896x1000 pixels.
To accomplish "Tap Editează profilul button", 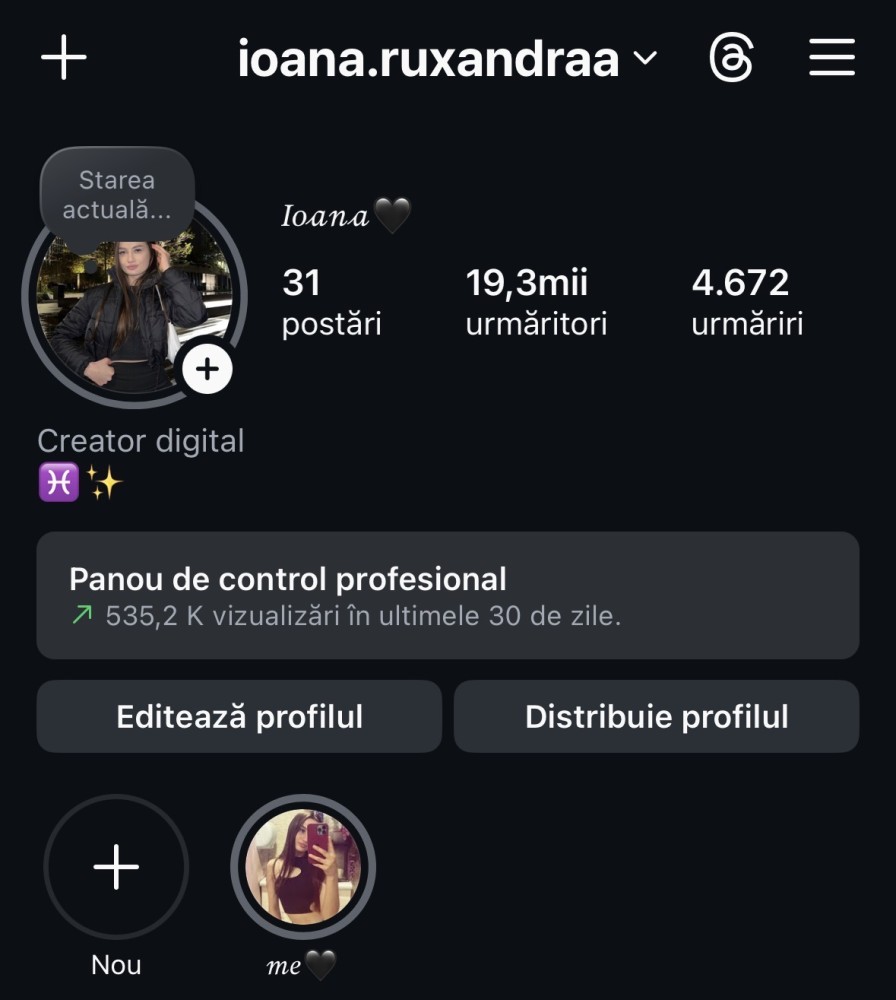I will [239, 716].
